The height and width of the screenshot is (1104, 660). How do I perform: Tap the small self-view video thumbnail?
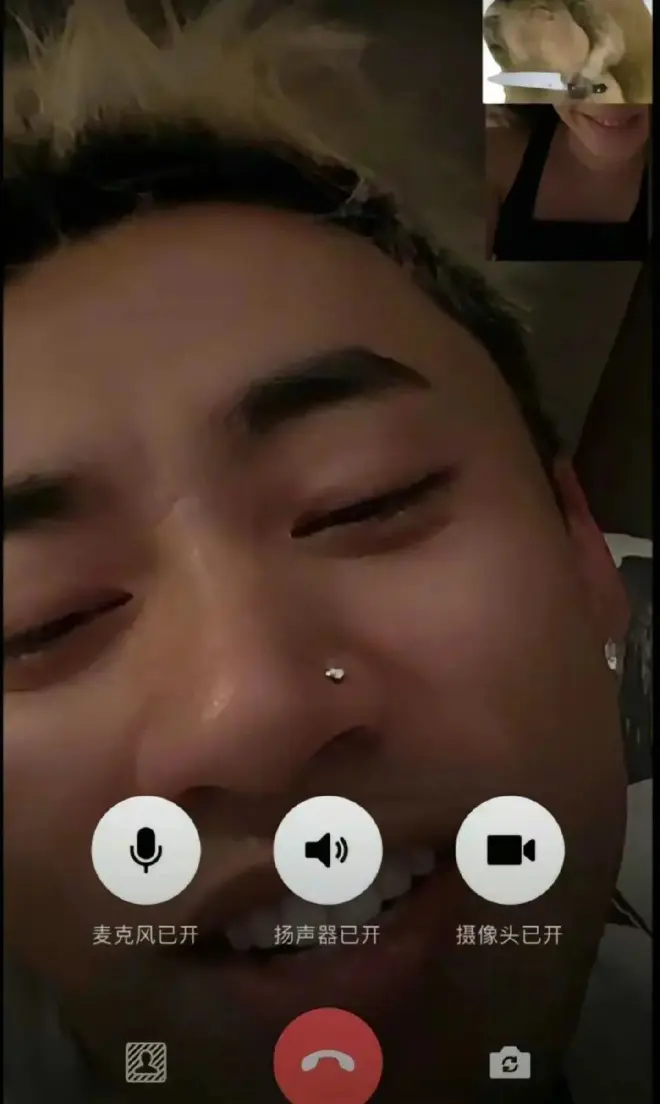[567, 130]
